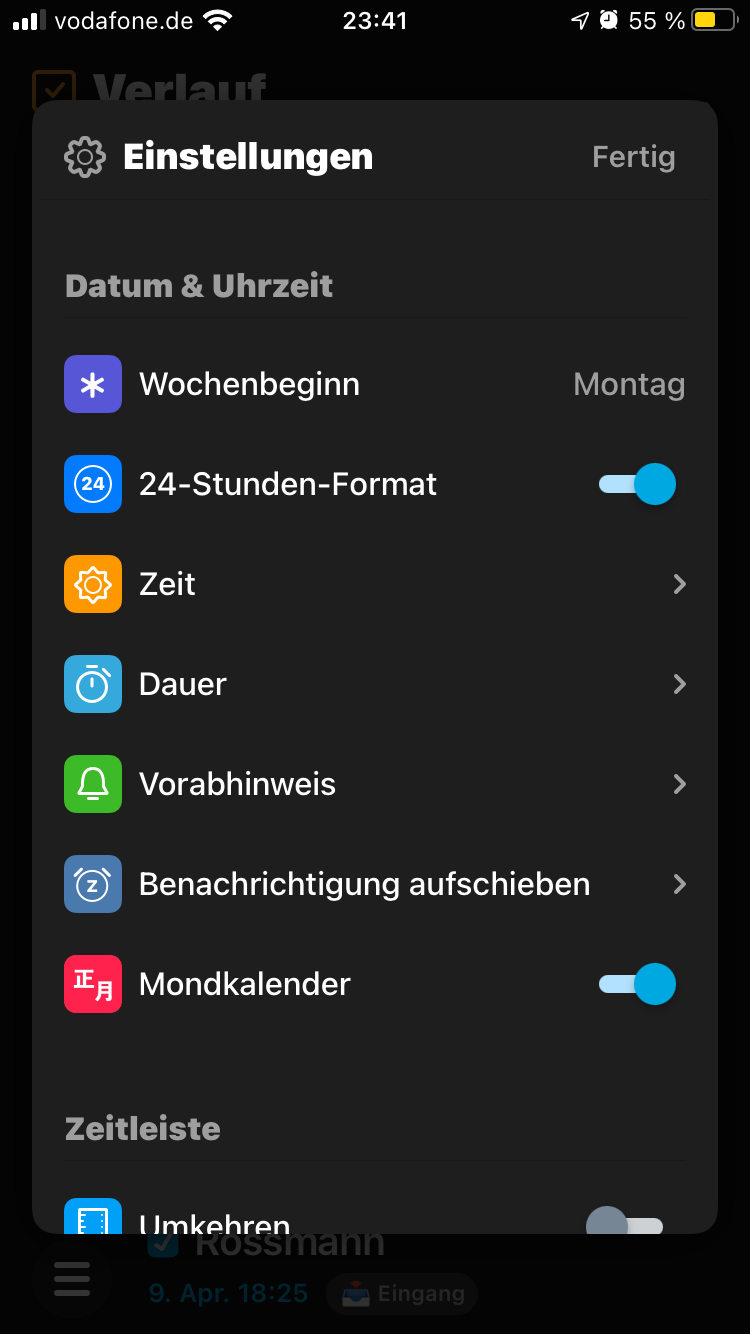
Task: Turn off the Mondkalender switch
Action: (x=637, y=984)
